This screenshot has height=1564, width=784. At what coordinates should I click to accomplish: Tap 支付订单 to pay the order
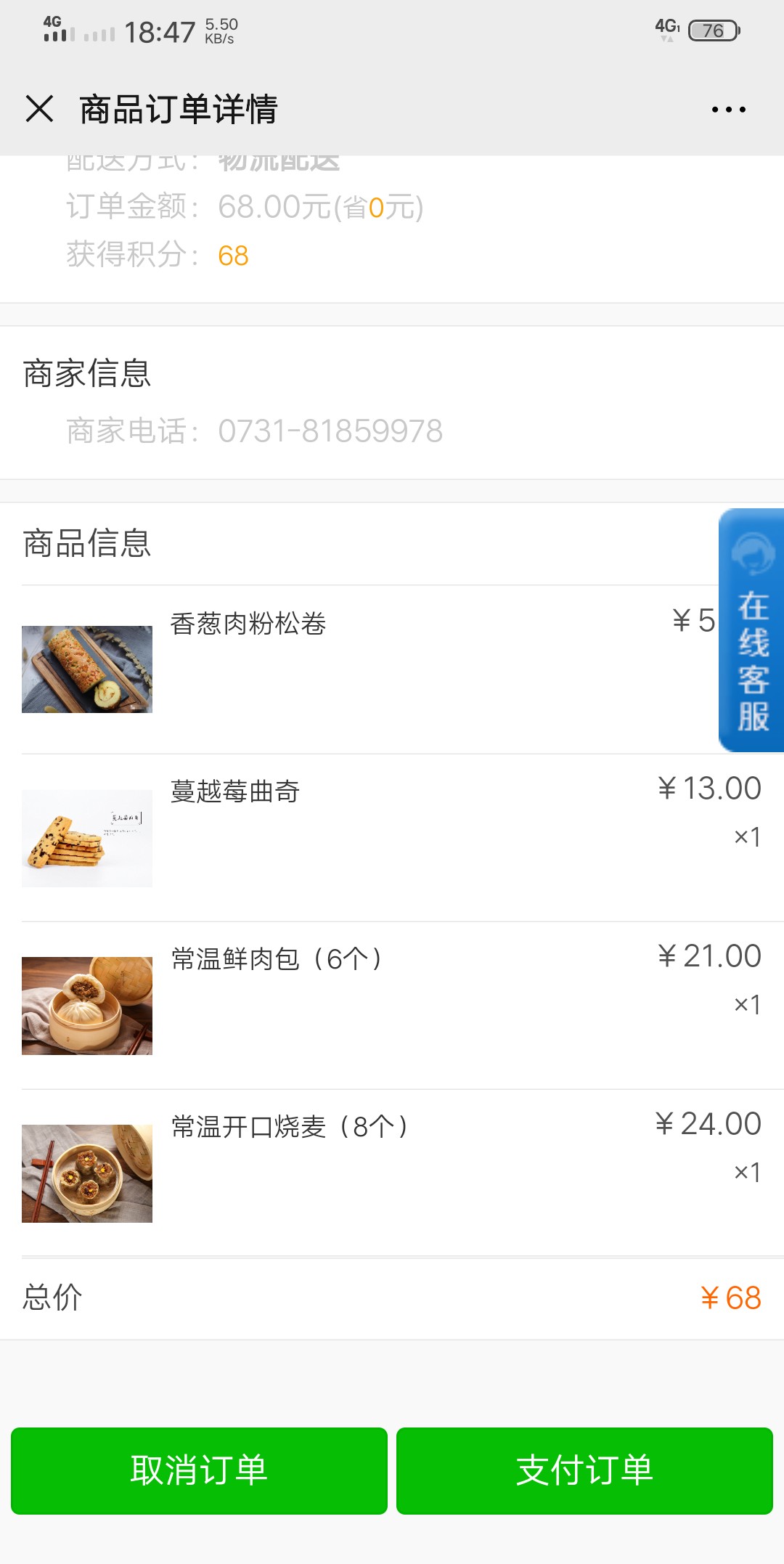coord(584,1470)
